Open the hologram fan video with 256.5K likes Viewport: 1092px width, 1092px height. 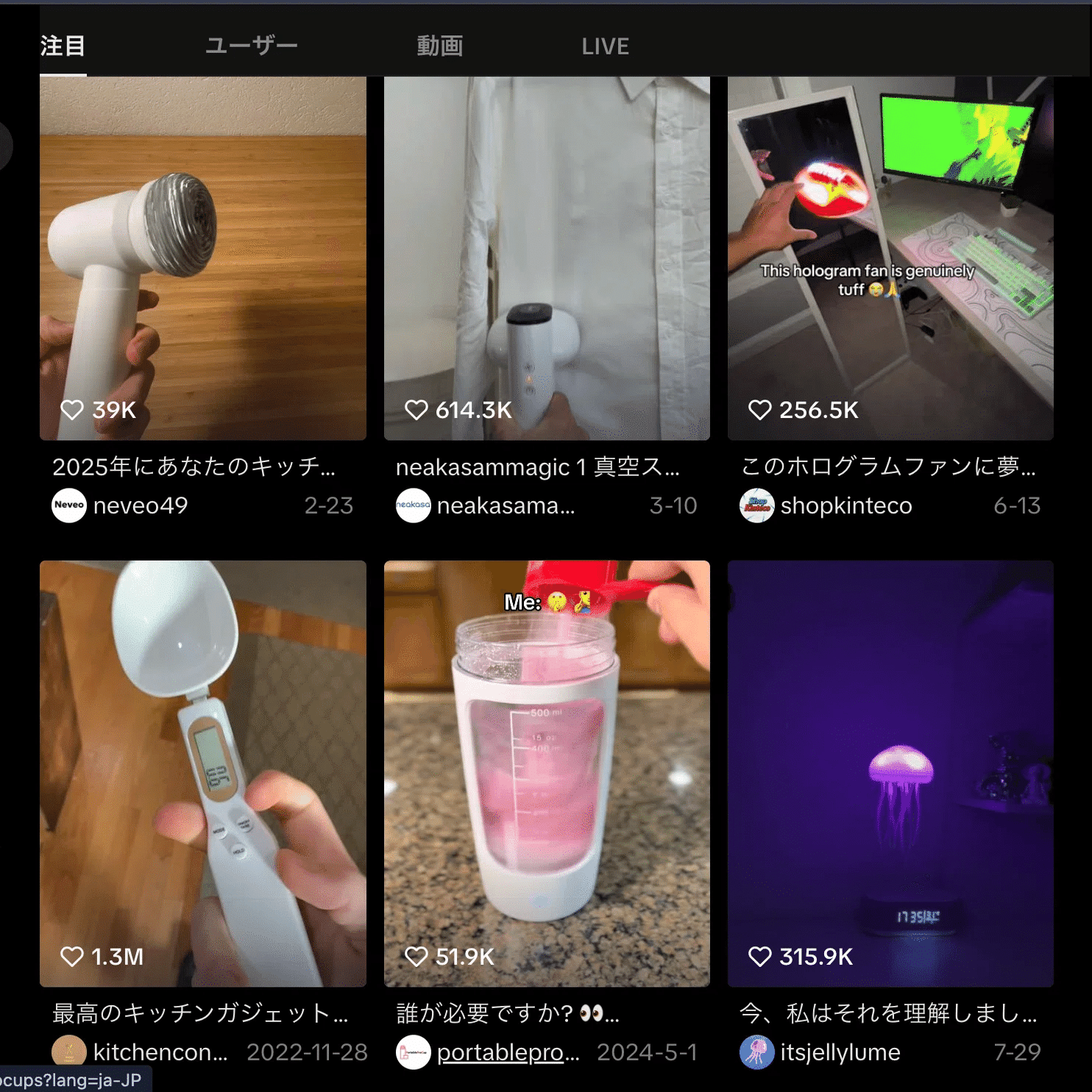(890, 258)
